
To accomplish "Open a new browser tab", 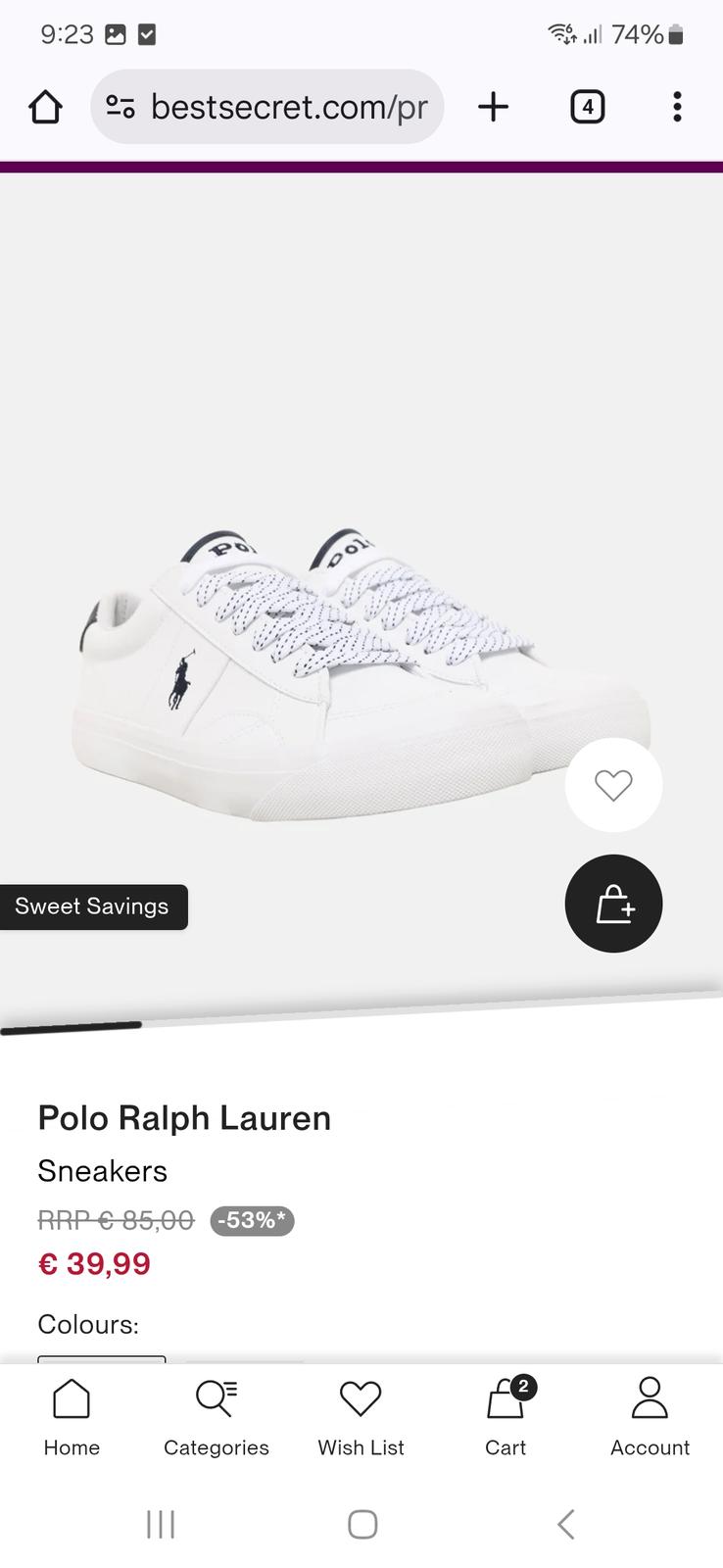I will click(494, 107).
